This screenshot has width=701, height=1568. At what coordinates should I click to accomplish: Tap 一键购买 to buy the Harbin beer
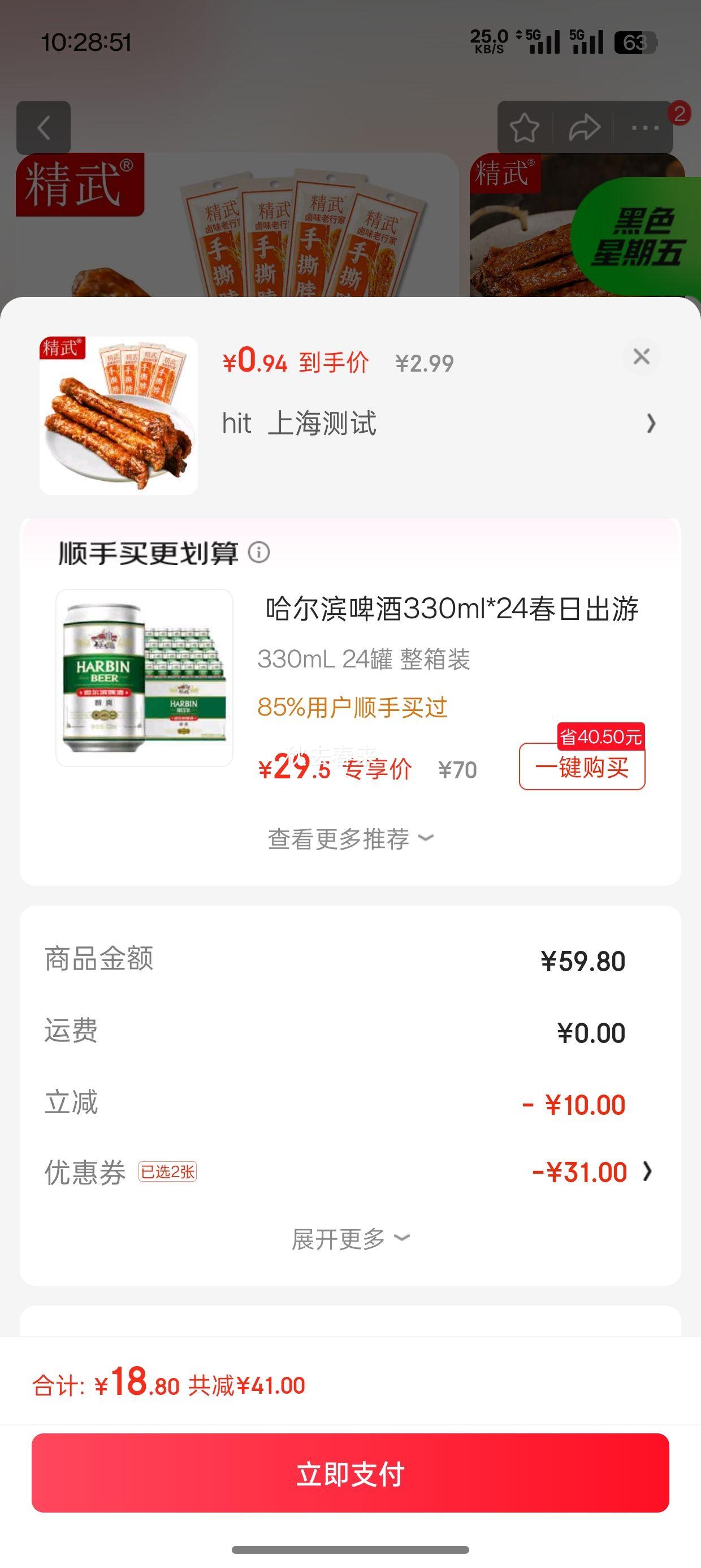click(x=581, y=769)
